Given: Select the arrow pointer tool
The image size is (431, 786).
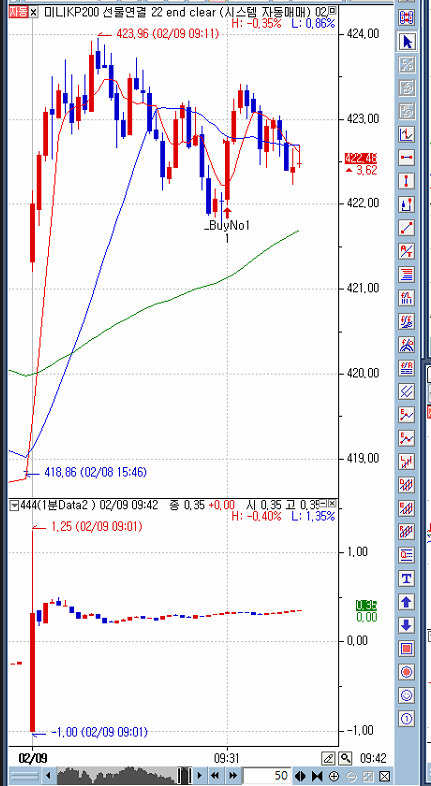Looking at the screenshot, I should 406,42.
